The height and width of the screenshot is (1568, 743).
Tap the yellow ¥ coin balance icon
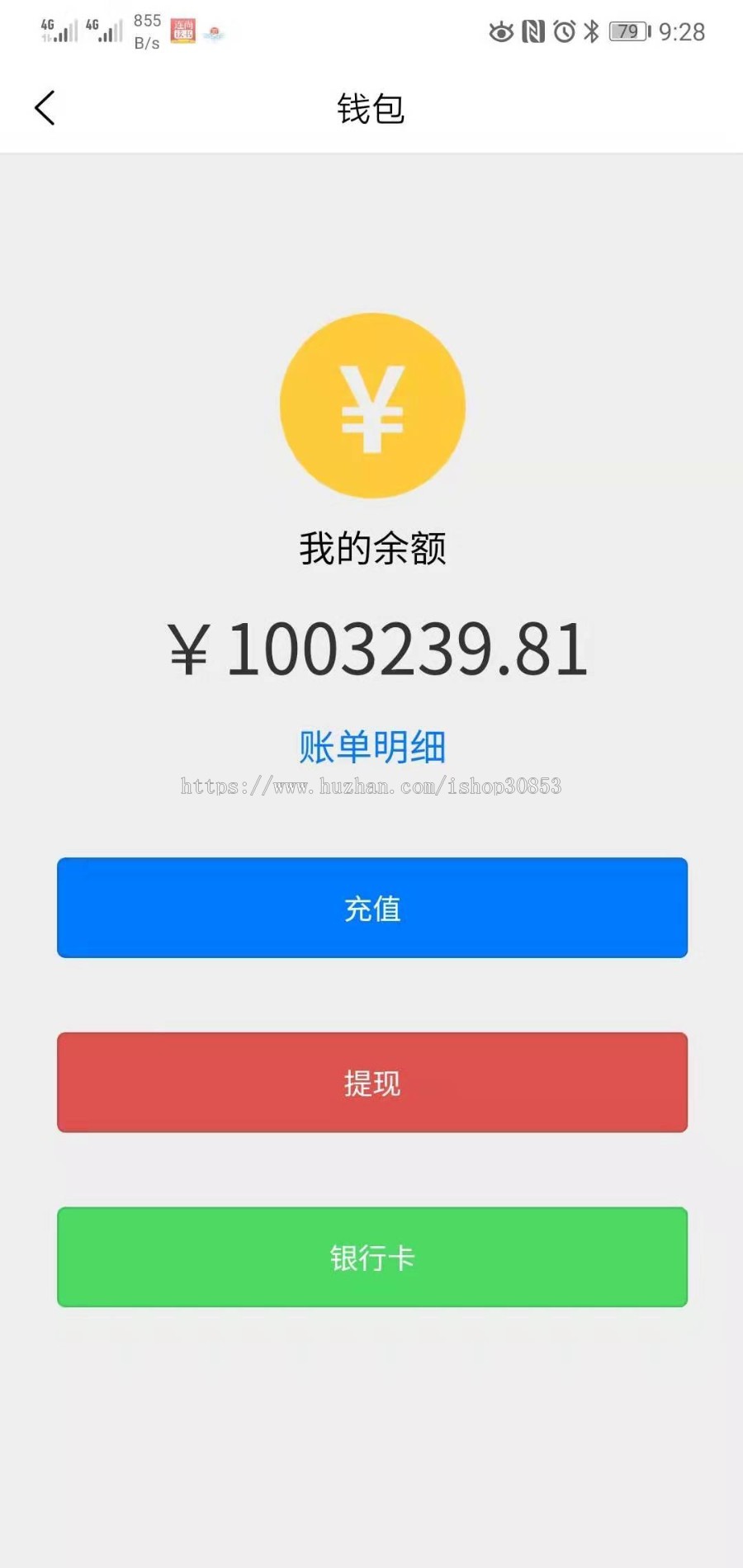(373, 404)
